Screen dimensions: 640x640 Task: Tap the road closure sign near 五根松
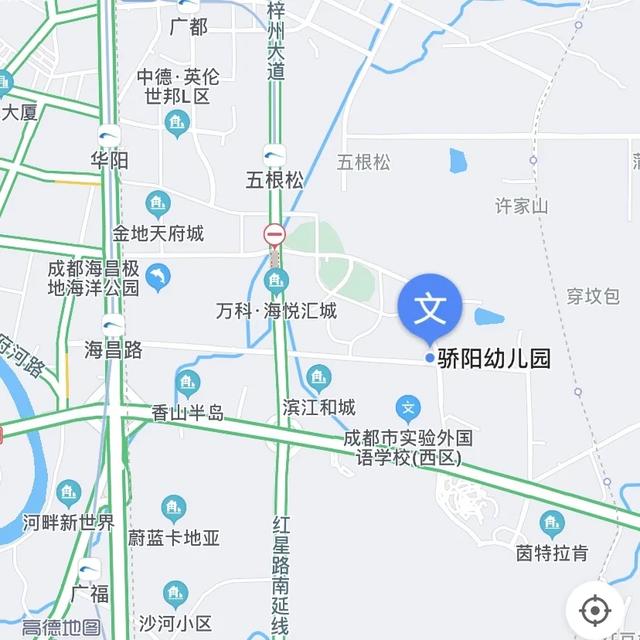tap(274, 235)
